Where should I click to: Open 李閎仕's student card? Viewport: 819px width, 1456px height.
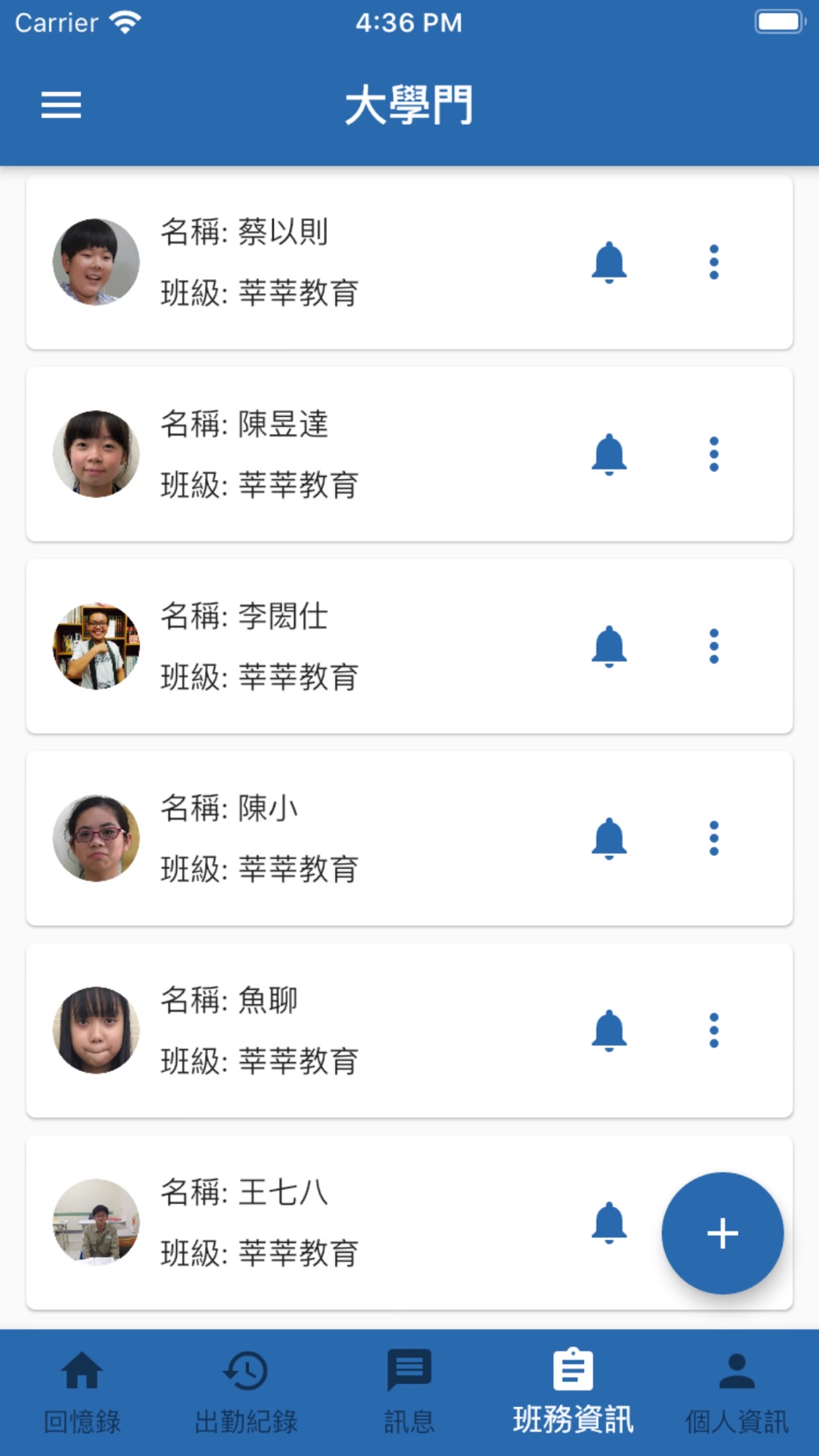click(409, 646)
